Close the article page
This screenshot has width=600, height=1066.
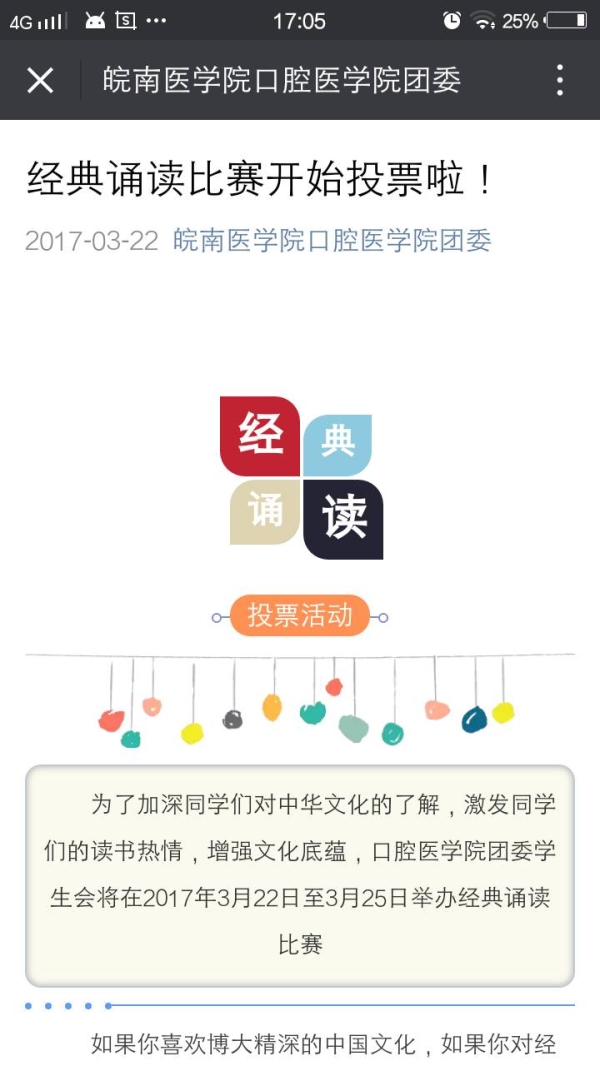(40, 80)
